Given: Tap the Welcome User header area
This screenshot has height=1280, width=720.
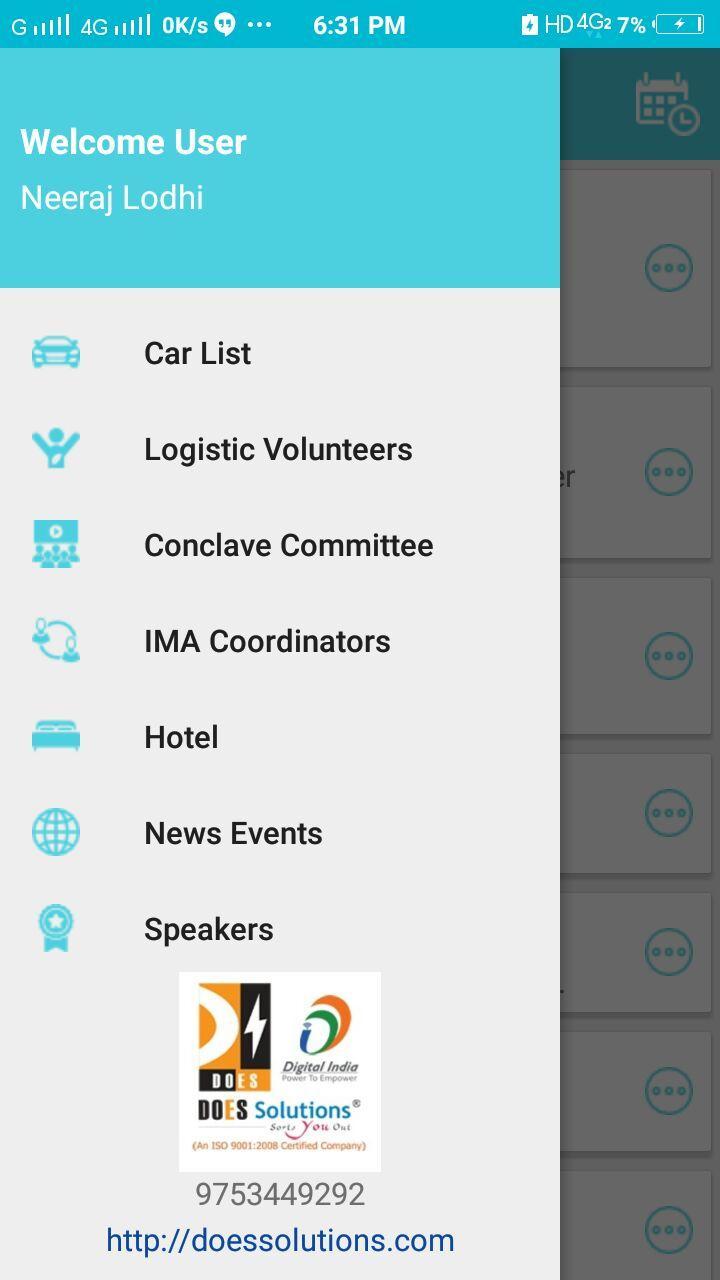Looking at the screenshot, I should 133,141.
